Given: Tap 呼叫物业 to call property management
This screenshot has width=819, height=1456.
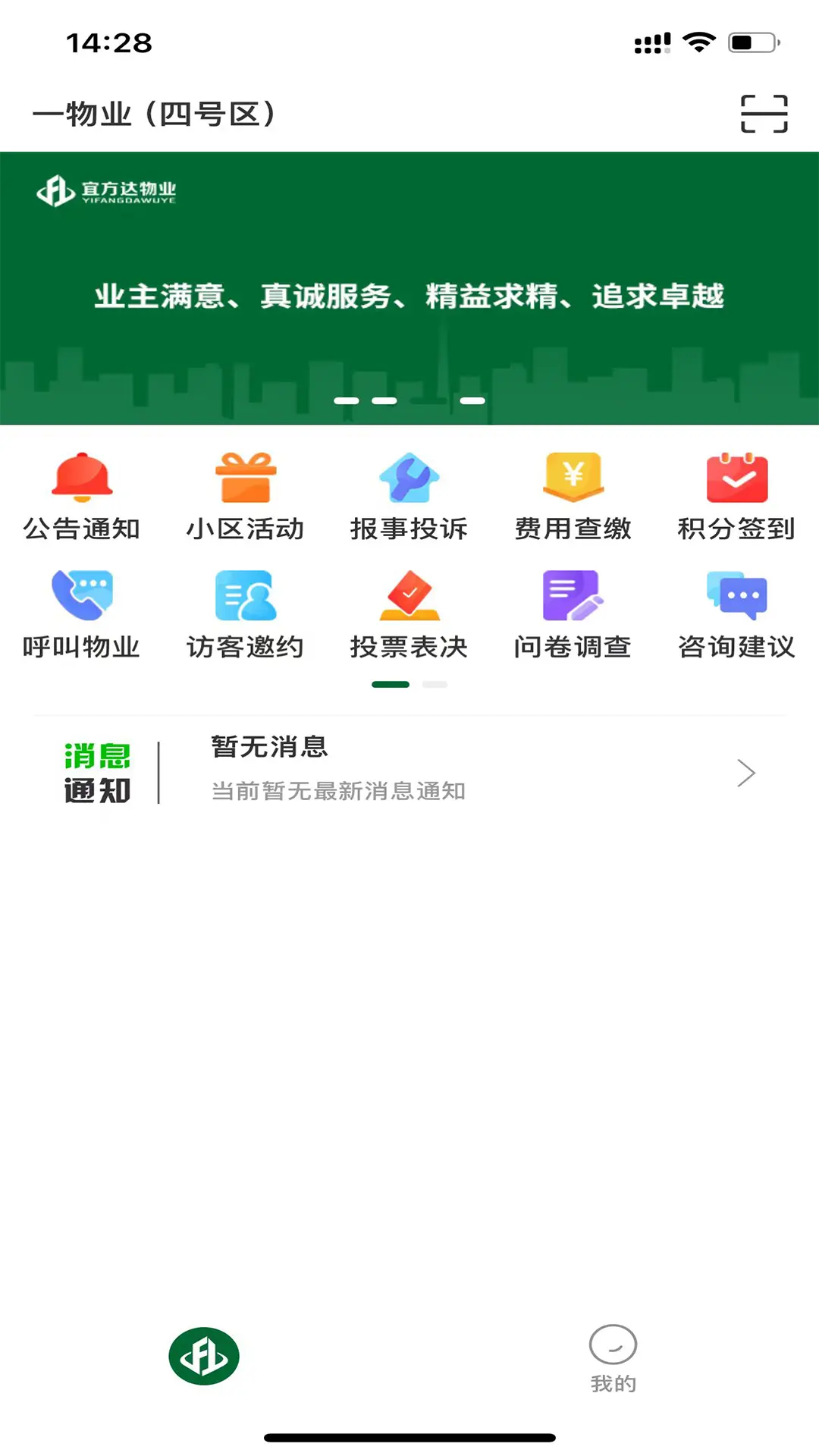Looking at the screenshot, I should click(x=82, y=614).
